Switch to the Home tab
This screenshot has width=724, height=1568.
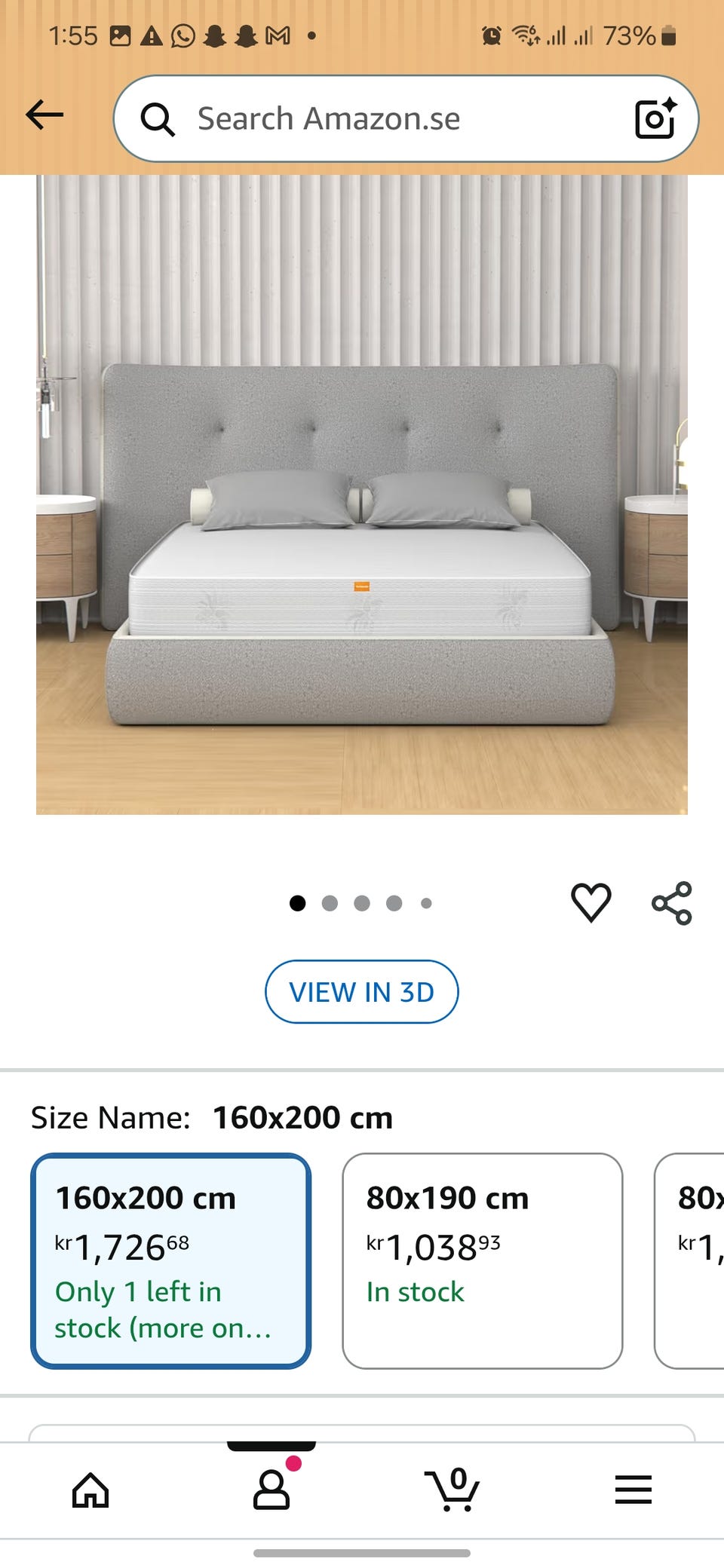point(90,1490)
